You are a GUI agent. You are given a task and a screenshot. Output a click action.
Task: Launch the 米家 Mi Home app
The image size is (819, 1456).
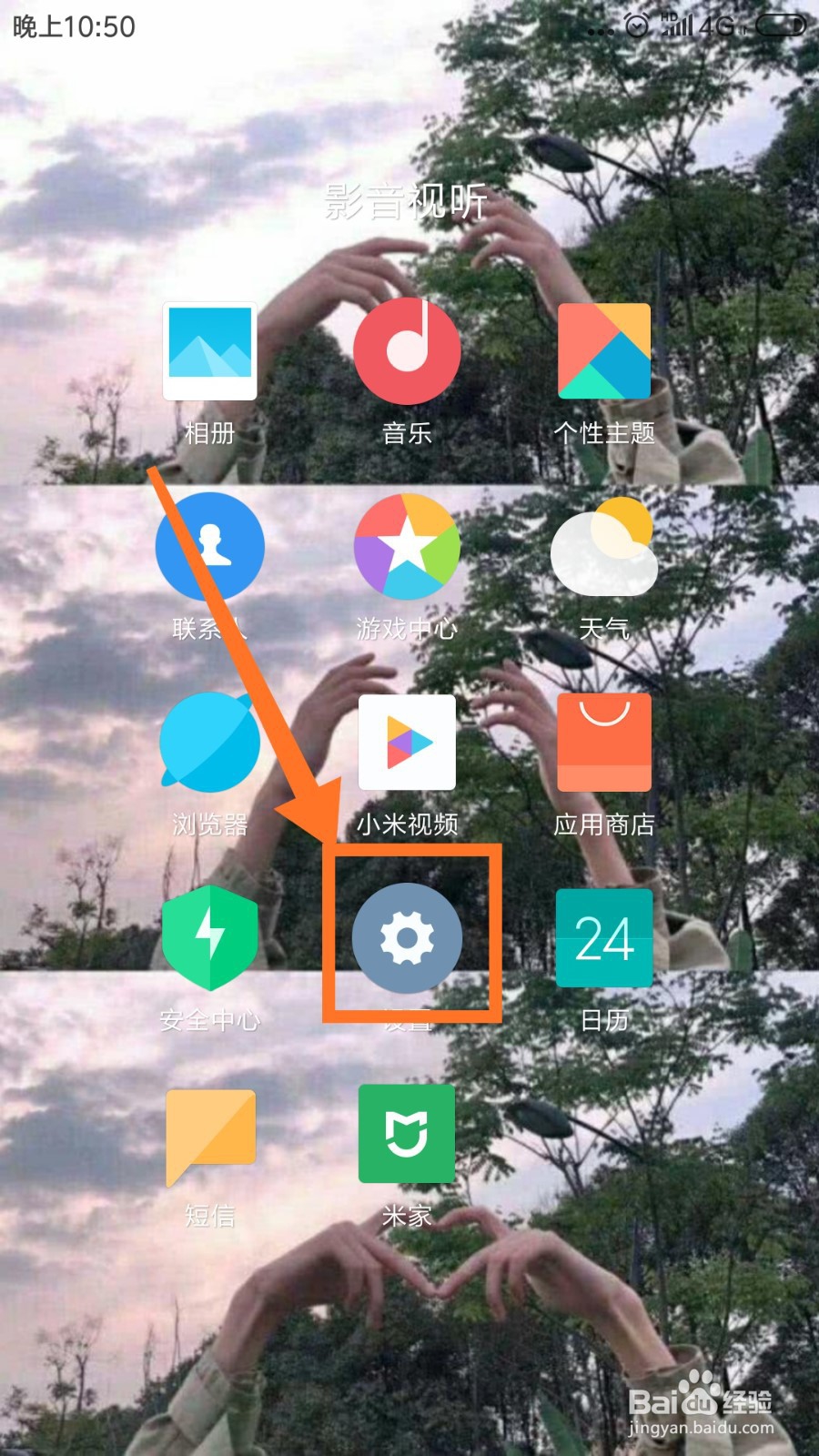tap(407, 1133)
